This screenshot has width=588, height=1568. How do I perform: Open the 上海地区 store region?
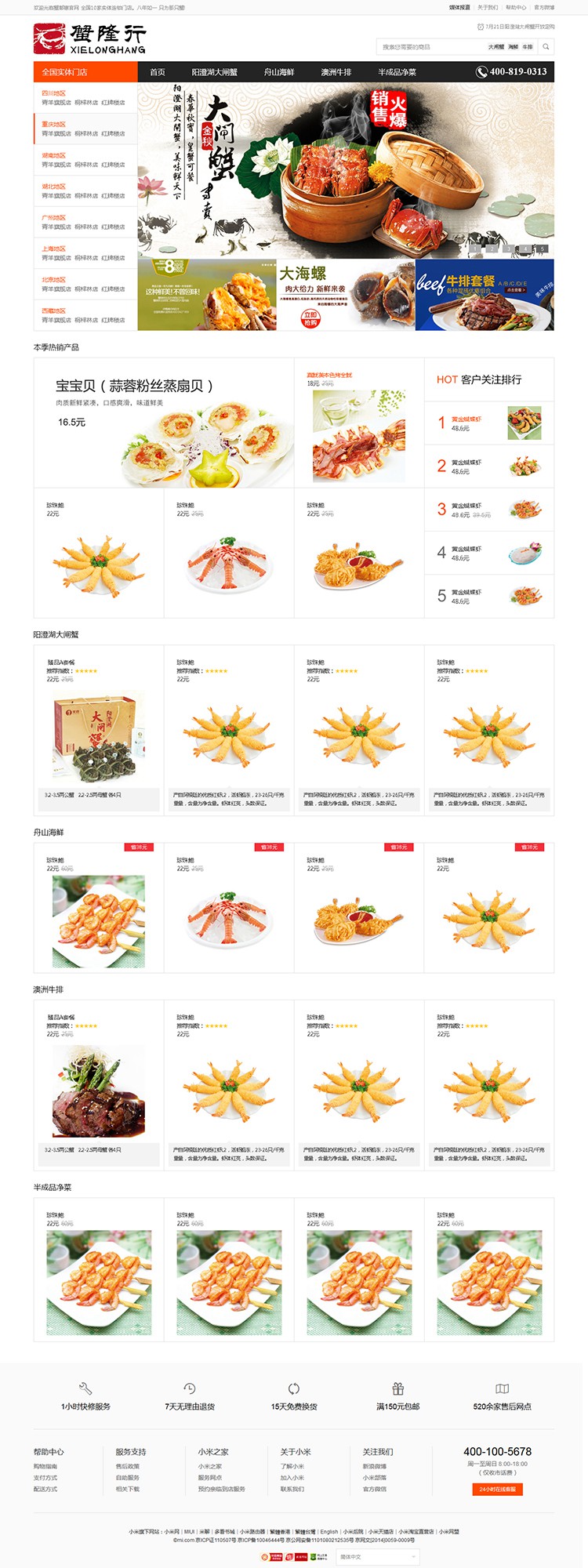pos(54,249)
